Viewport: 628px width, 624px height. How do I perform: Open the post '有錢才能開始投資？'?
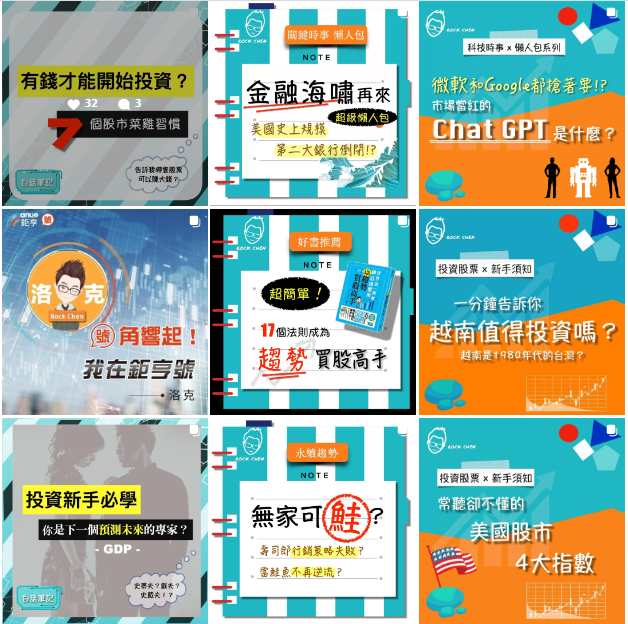click(104, 103)
